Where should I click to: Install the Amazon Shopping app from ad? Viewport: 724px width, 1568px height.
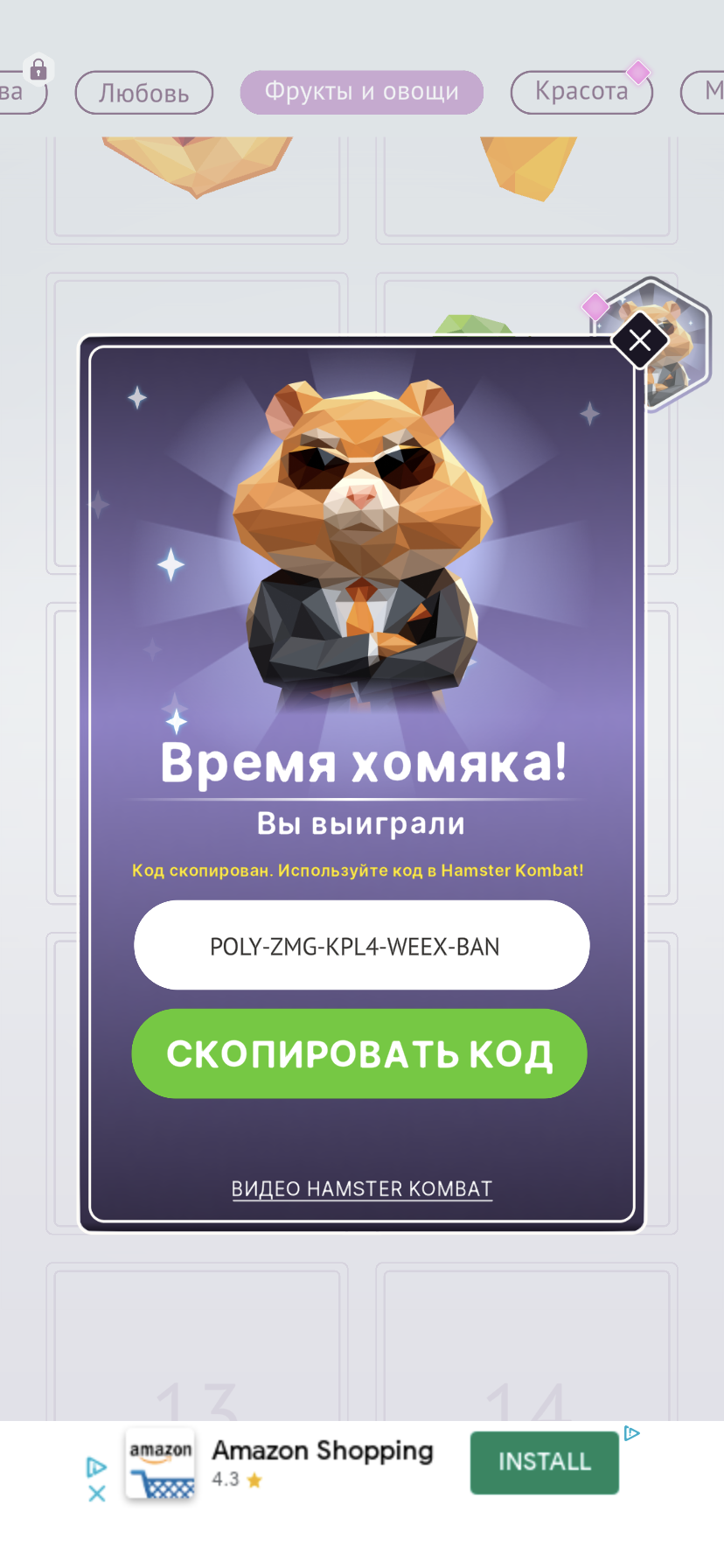coord(545,1462)
